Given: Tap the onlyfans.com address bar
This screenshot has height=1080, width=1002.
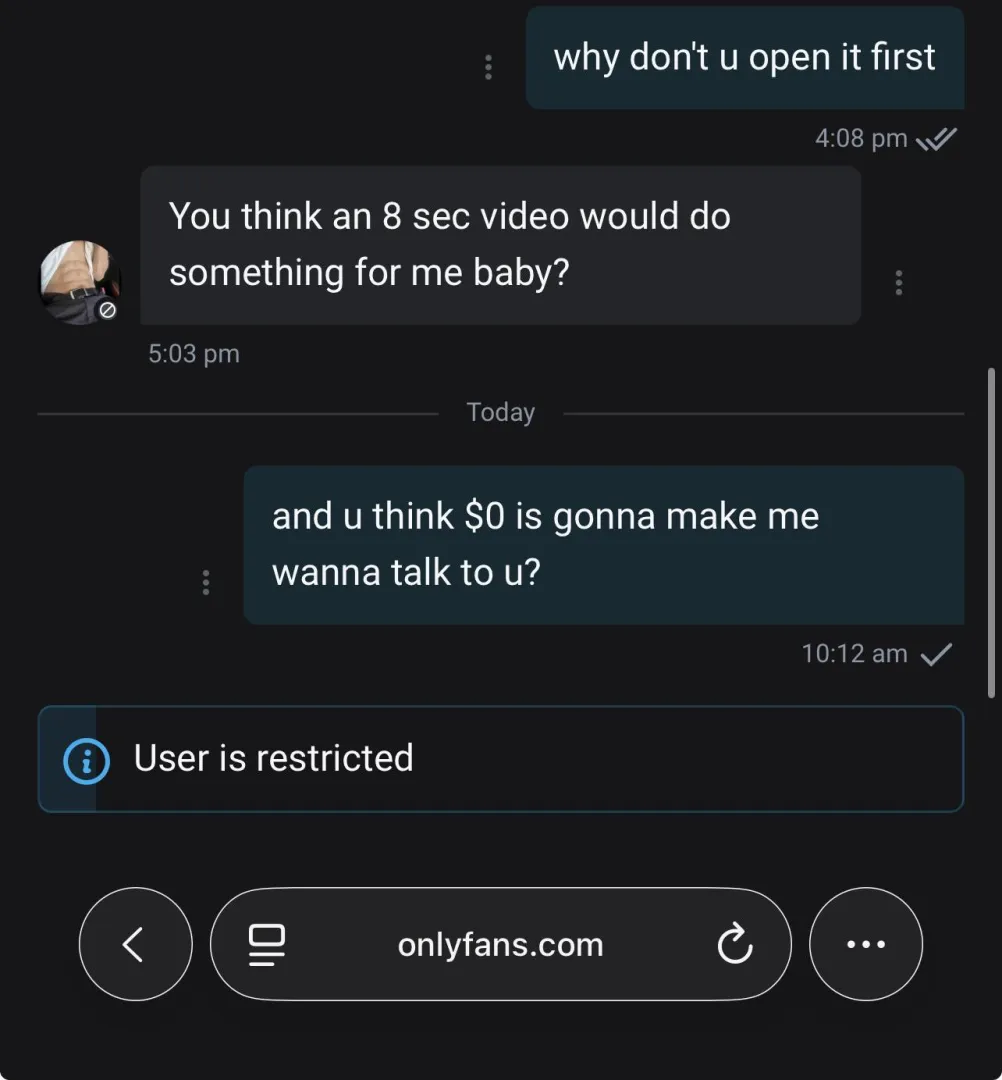Looking at the screenshot, I should [x=500, y=945].
